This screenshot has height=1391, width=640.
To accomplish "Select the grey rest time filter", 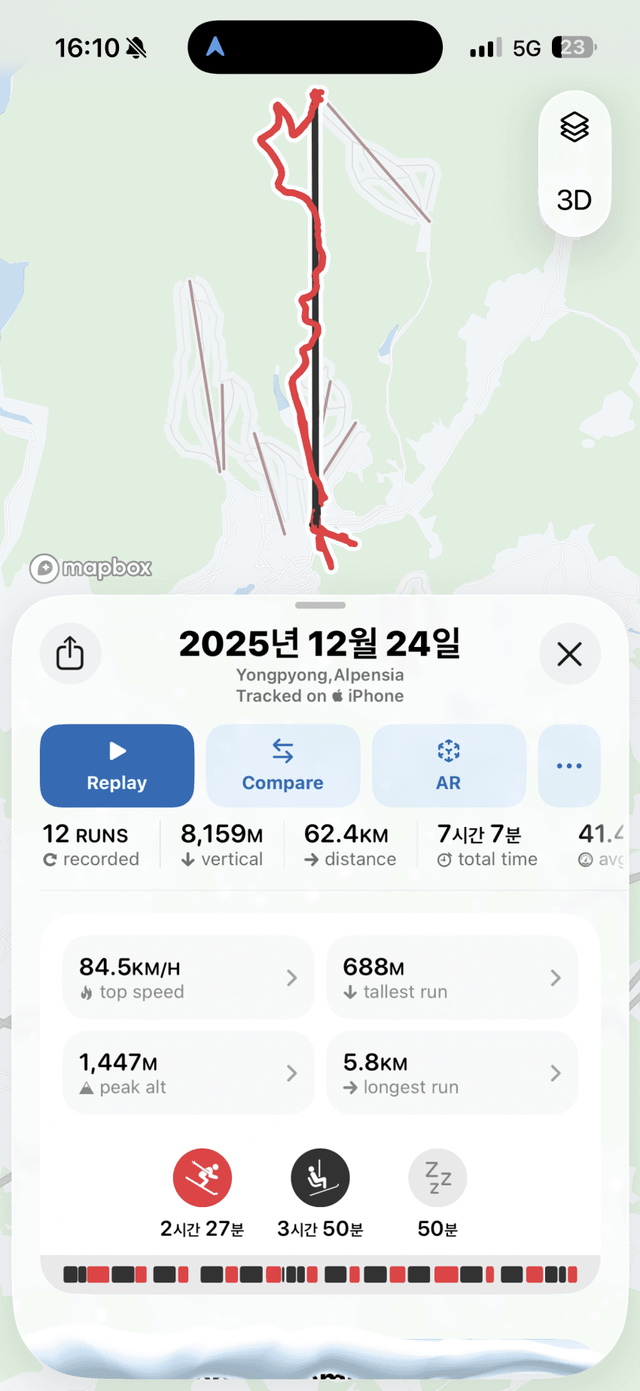I will (438, 1178).
